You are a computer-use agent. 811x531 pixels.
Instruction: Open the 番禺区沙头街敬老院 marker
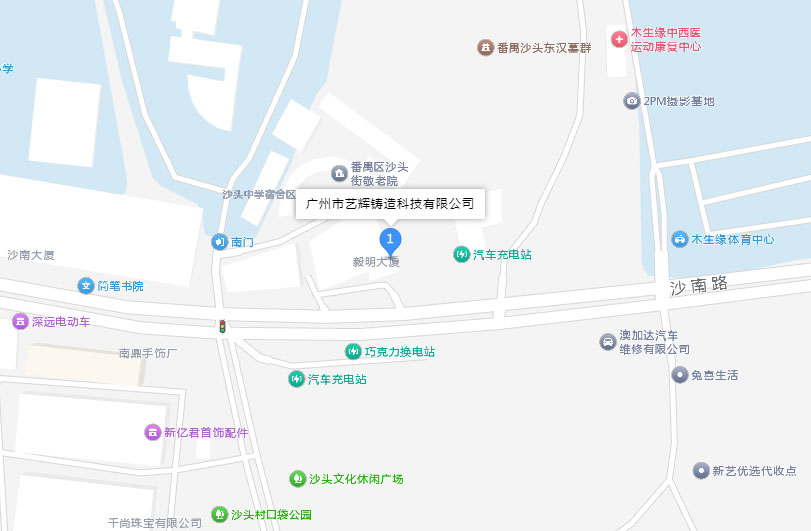[339, 174]
